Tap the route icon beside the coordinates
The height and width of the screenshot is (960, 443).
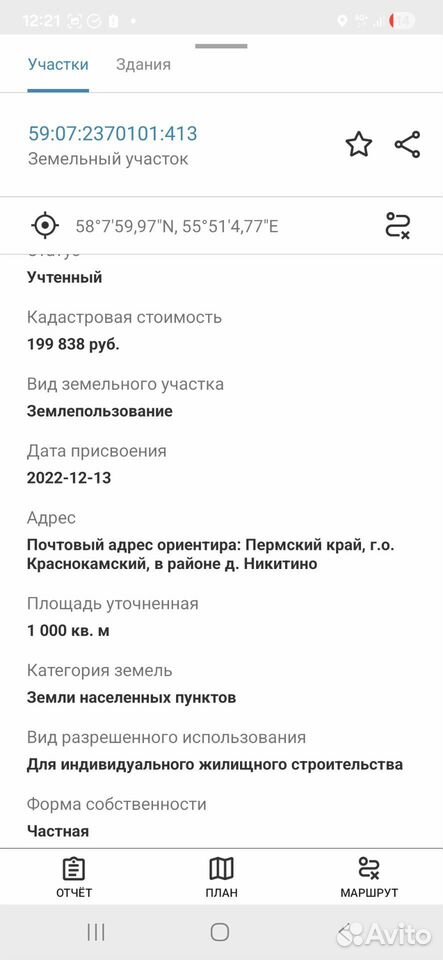398,225
